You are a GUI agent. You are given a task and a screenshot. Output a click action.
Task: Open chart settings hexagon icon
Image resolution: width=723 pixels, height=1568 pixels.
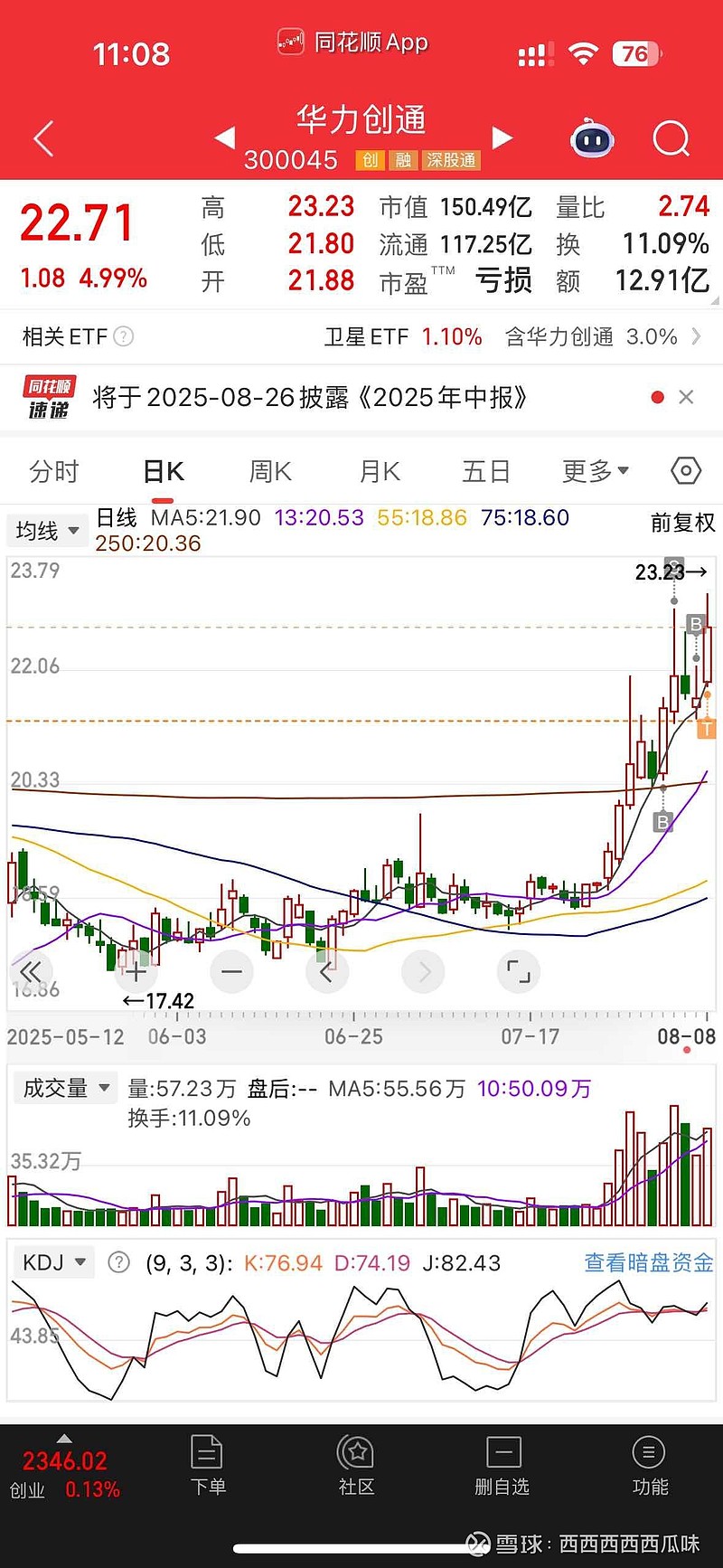point(686,471)
